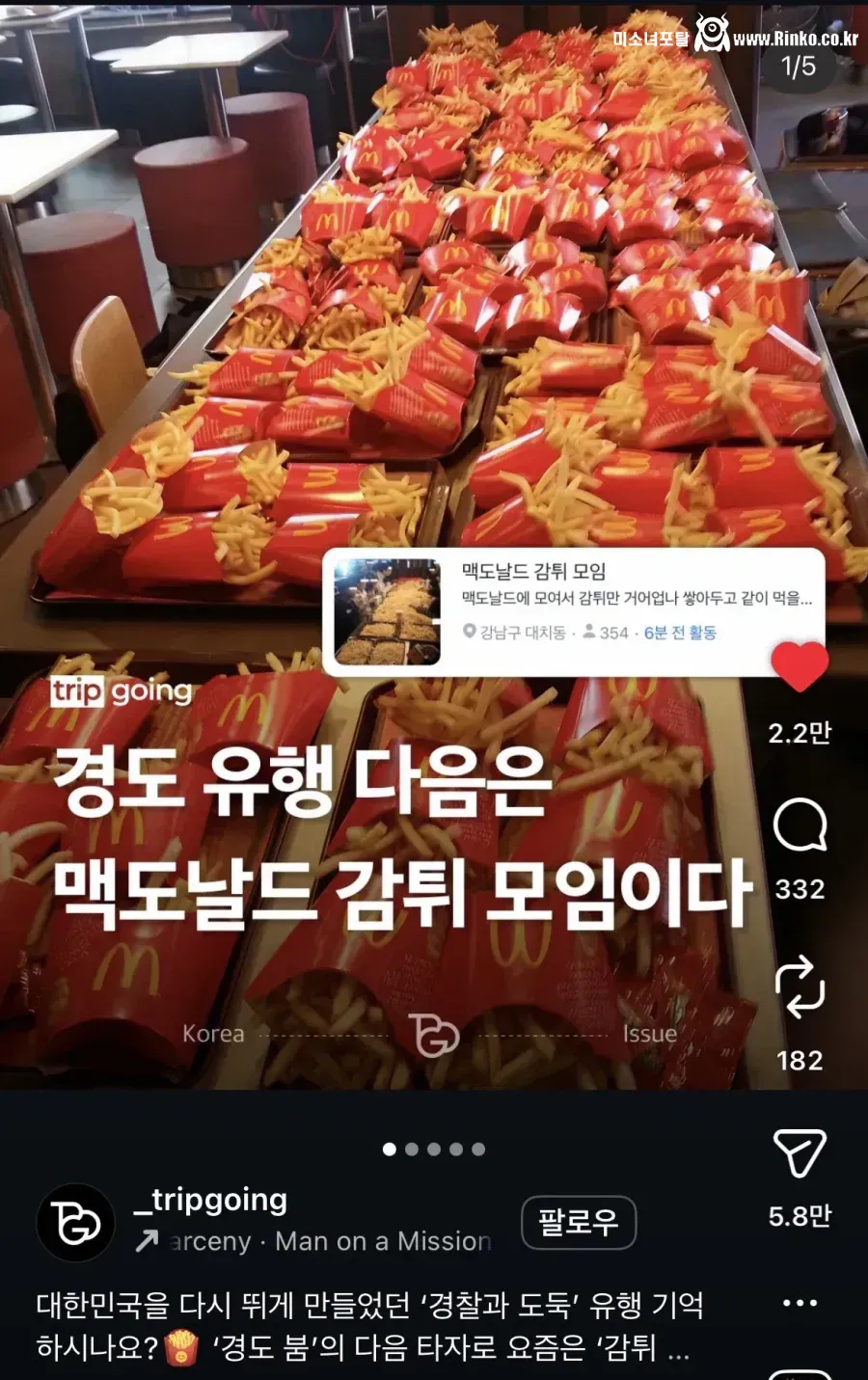Unlike the post via the red heart icon

point(799,667)
